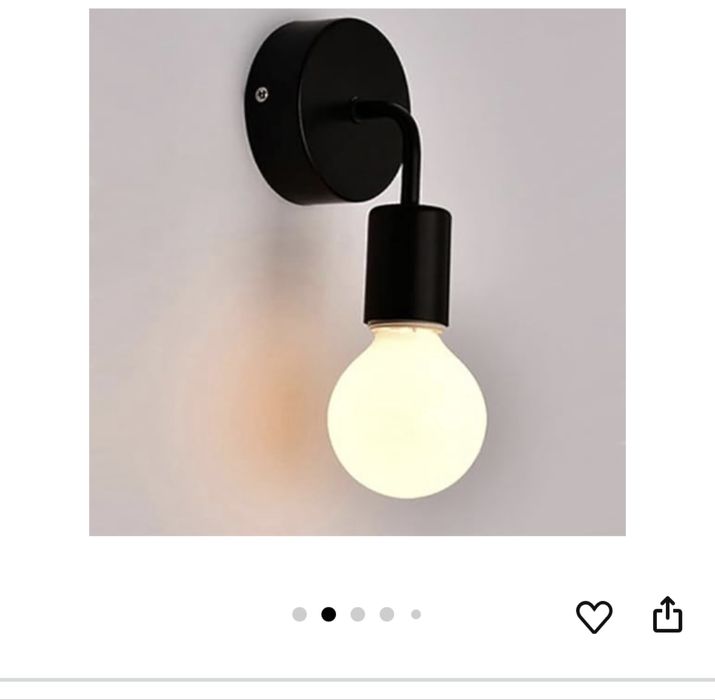715x700 pixels.
Task: Share this wall lamp product
Action: [667, 615]
